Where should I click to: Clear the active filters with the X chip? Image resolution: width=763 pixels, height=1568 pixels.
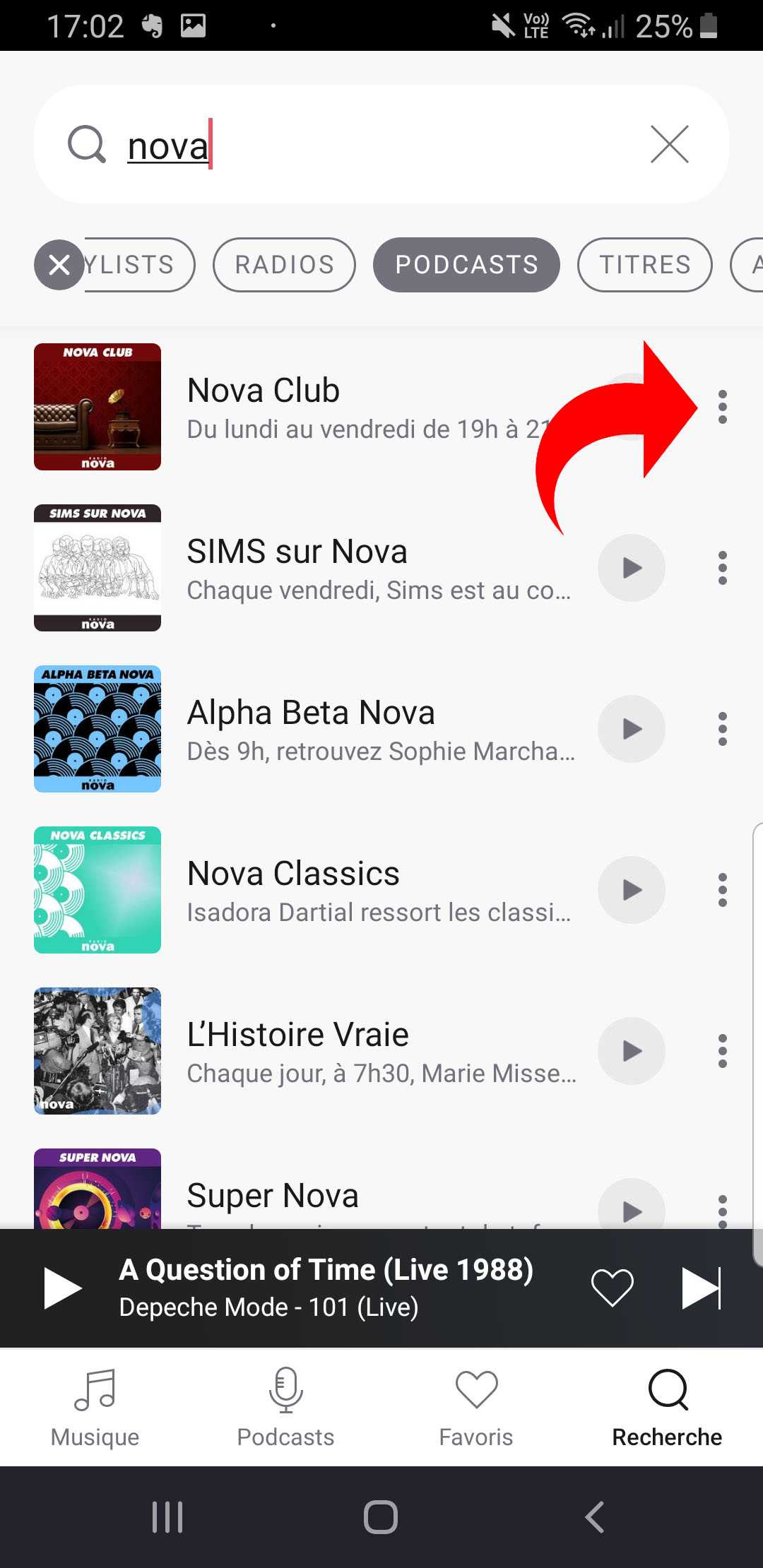click(59, 265)
